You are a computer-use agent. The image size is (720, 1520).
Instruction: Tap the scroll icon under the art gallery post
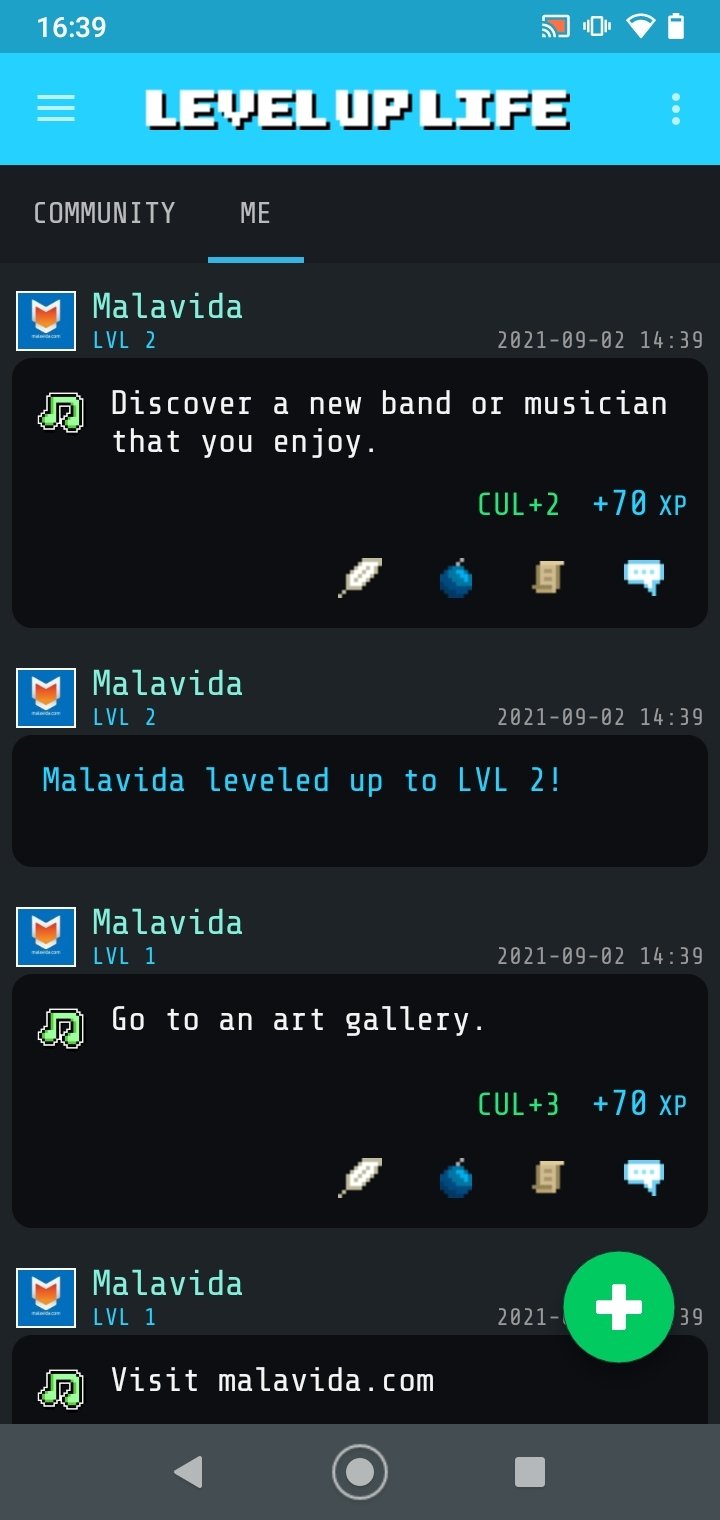pyautogui.click(x=547, y=1177)
